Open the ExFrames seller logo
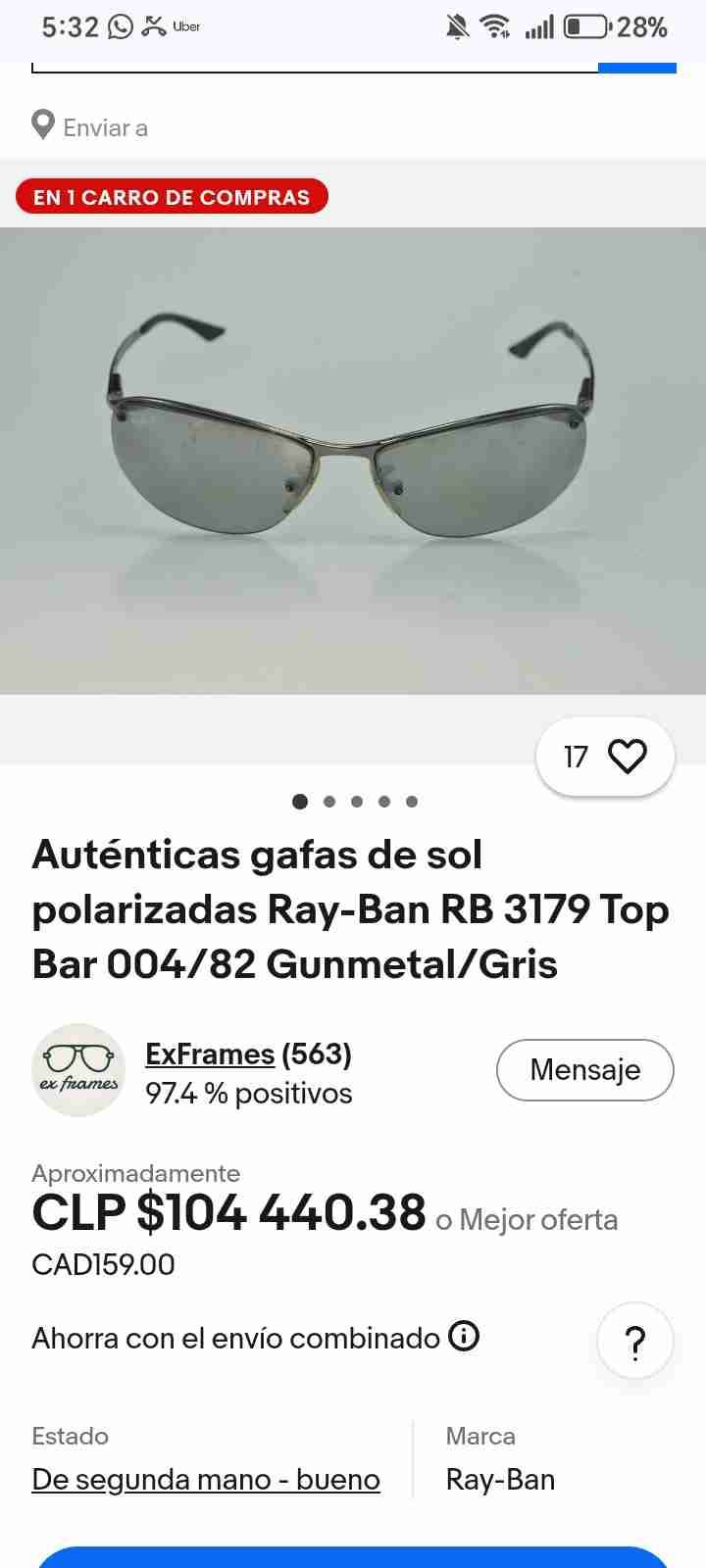This screenshot has width=706, height=1568. [x=78, y=1069]
